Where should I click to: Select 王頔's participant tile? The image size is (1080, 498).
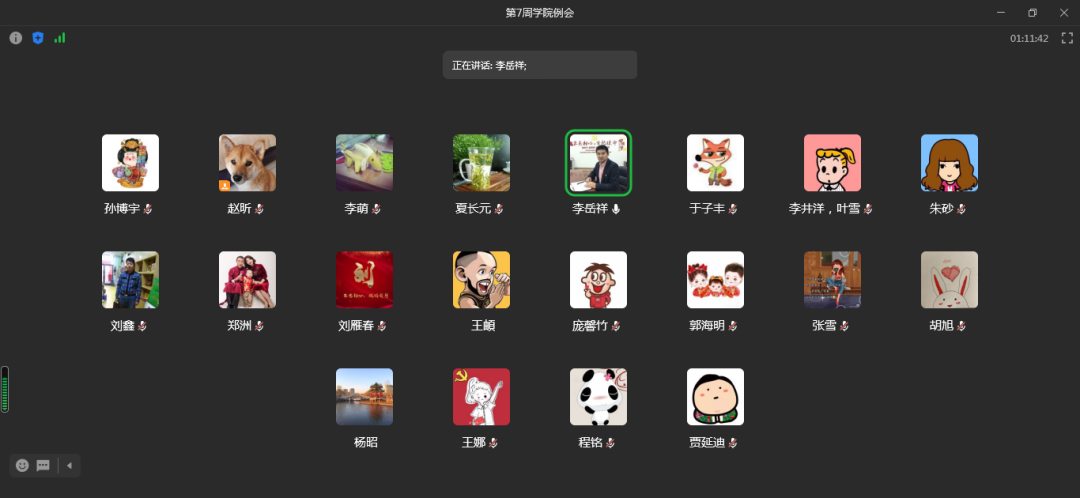pyautogui.click(x=481, y=280)
